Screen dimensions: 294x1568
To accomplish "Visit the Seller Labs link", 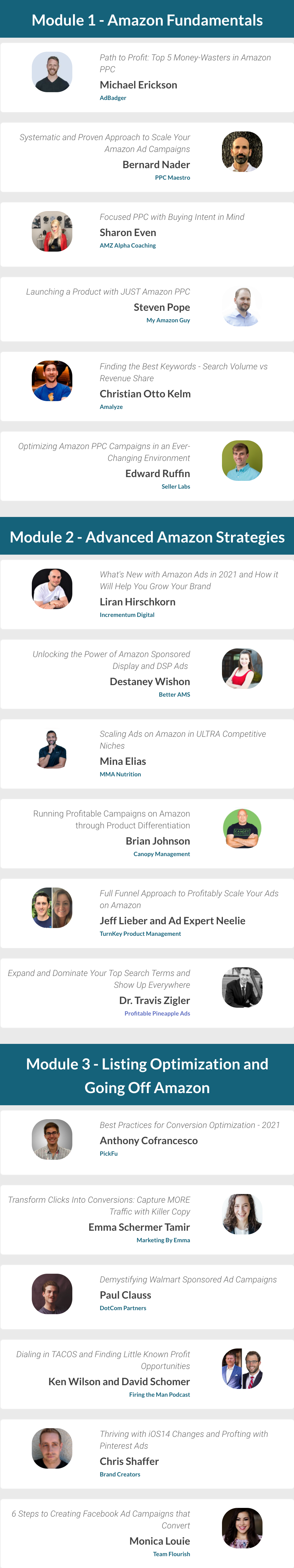I will tap(176, 486).
